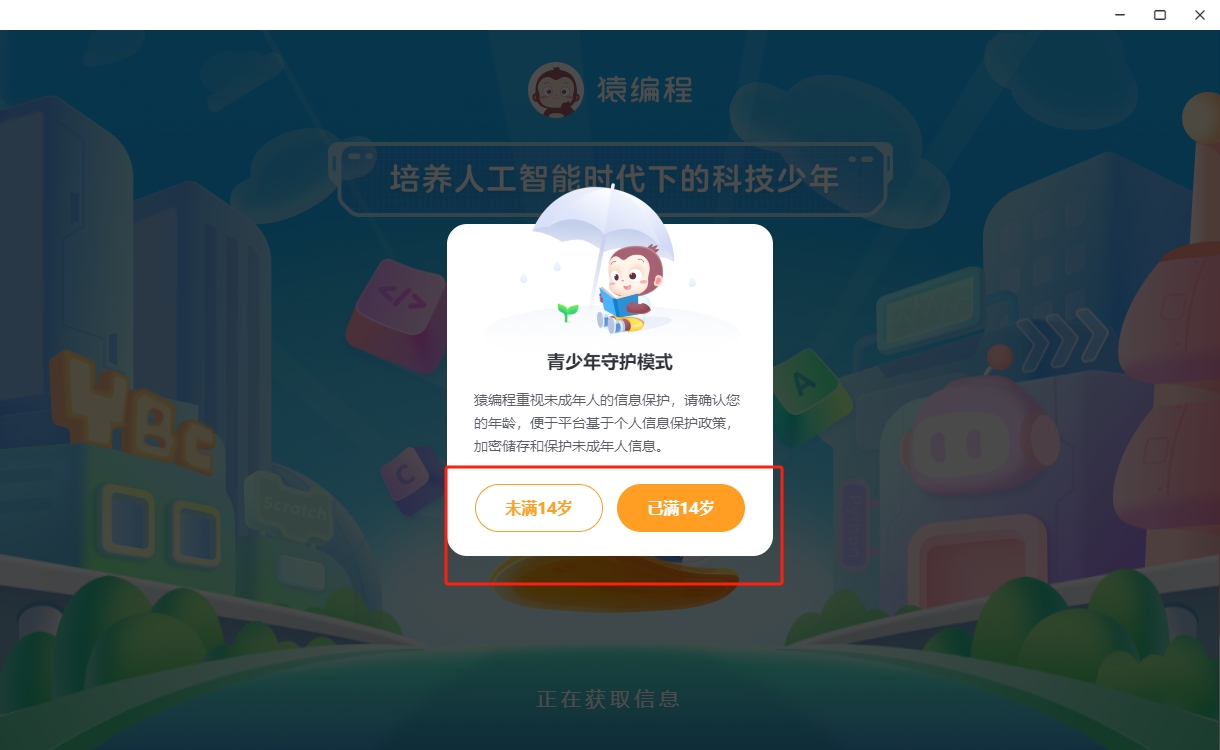Image resolution: width=1220 pixels, height=750 pixels.
Task: Confirm 已满14岁 age option
Action: (680, 508)
